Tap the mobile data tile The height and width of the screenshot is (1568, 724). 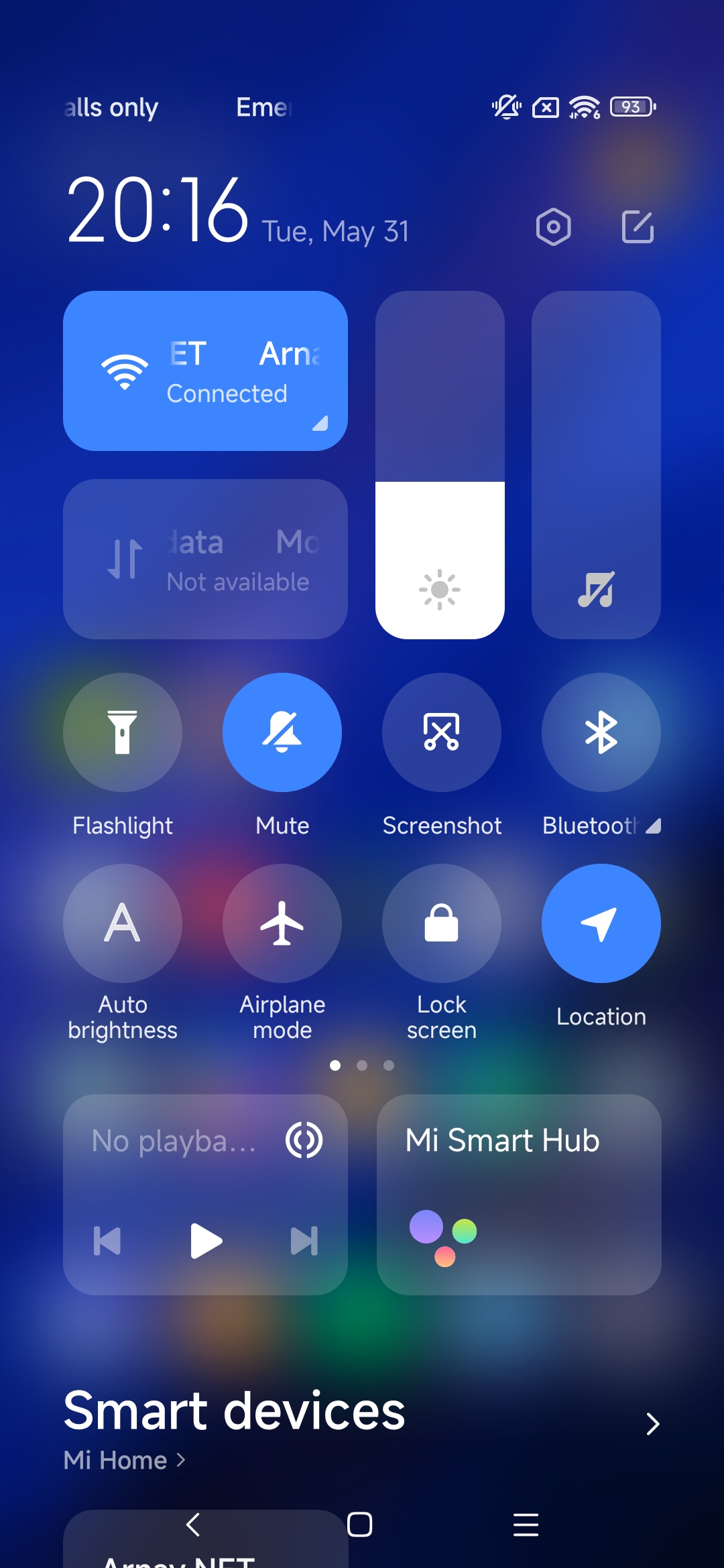coord(205,559)
